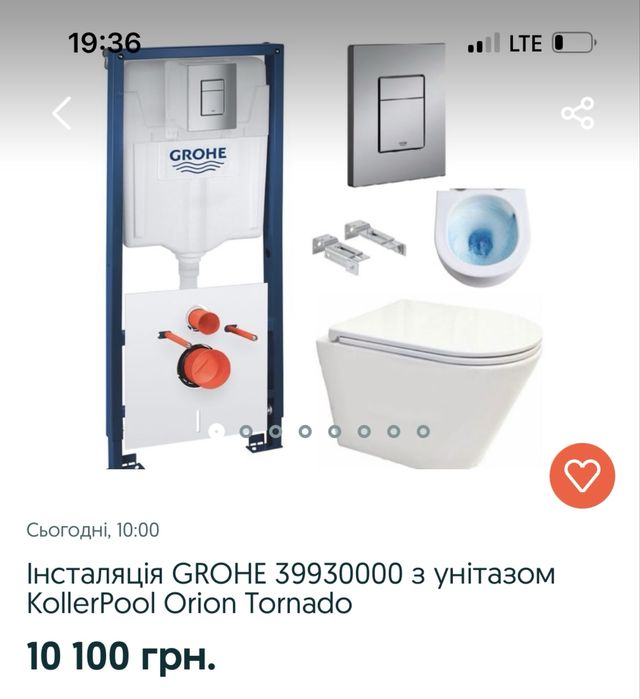640x699 pixels.
Task: Go back from the GROHE listing
Action: click(x=62, y=113)
